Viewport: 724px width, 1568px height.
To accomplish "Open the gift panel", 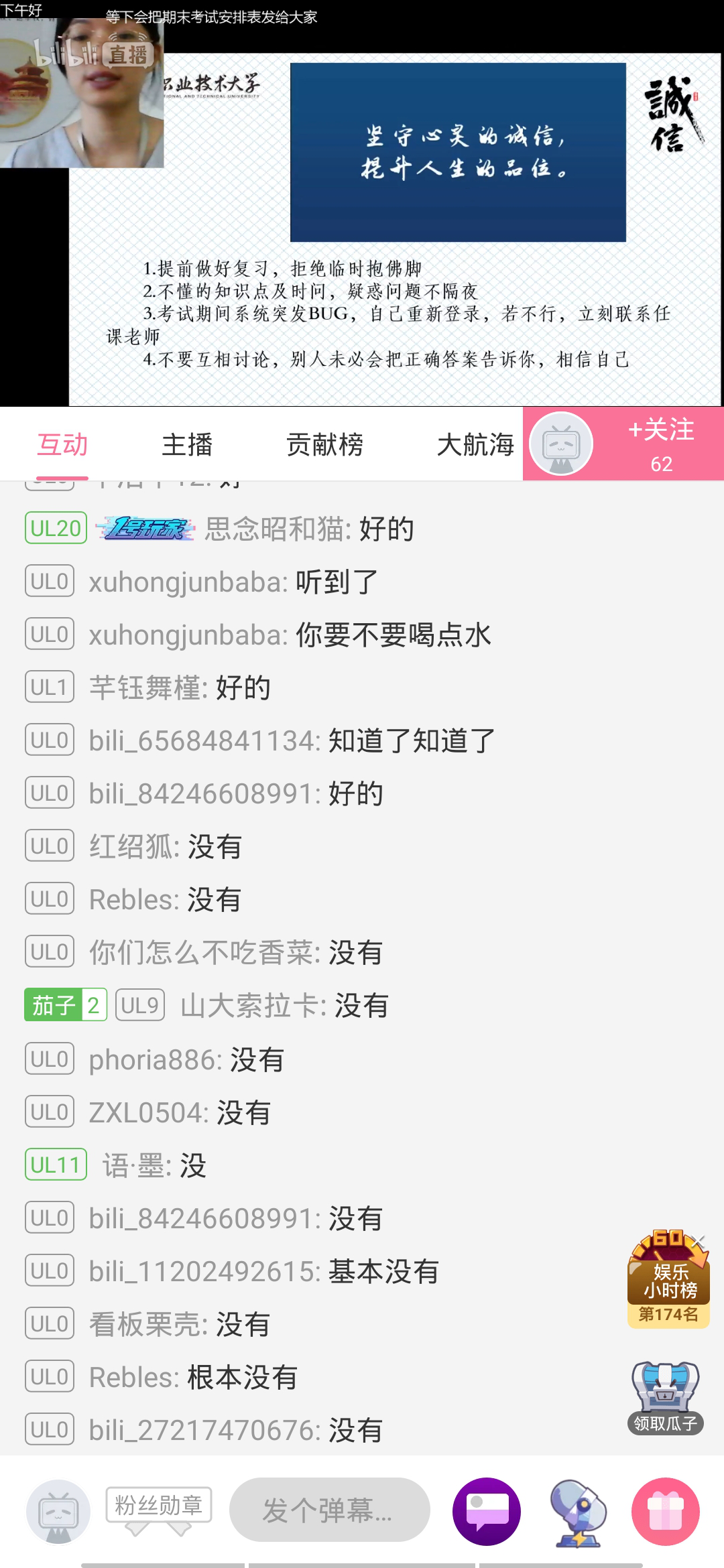I will click(x=665, y=1512).
